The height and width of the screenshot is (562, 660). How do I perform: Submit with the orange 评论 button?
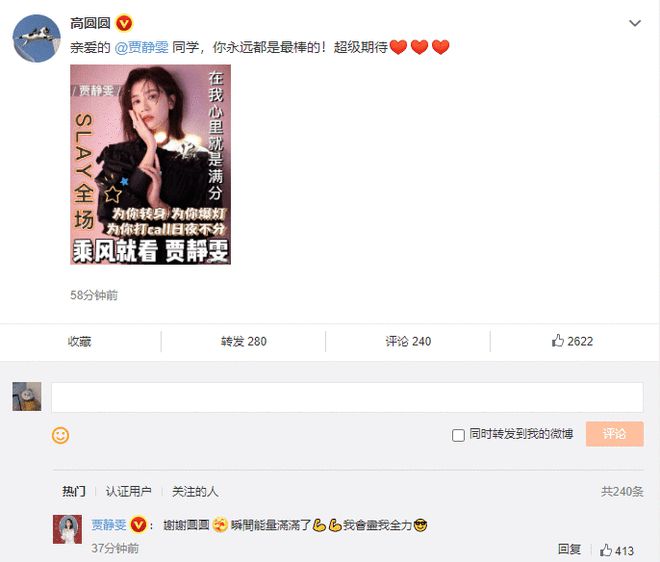point(614,434)
